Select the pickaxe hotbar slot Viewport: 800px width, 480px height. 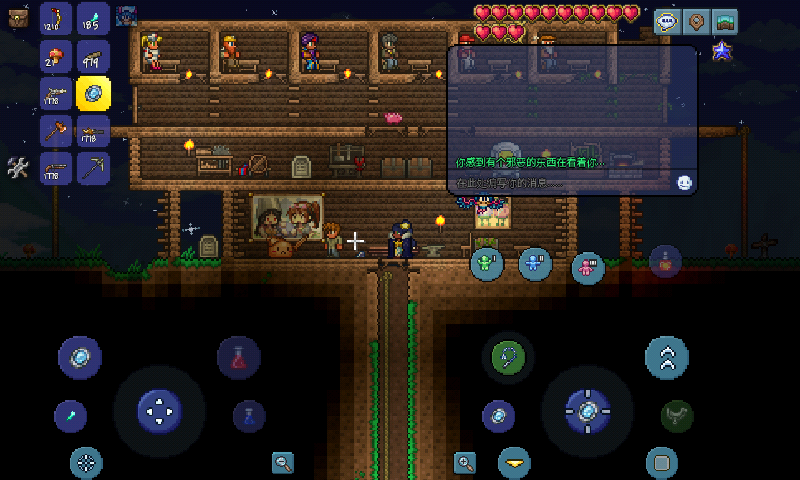93,168
